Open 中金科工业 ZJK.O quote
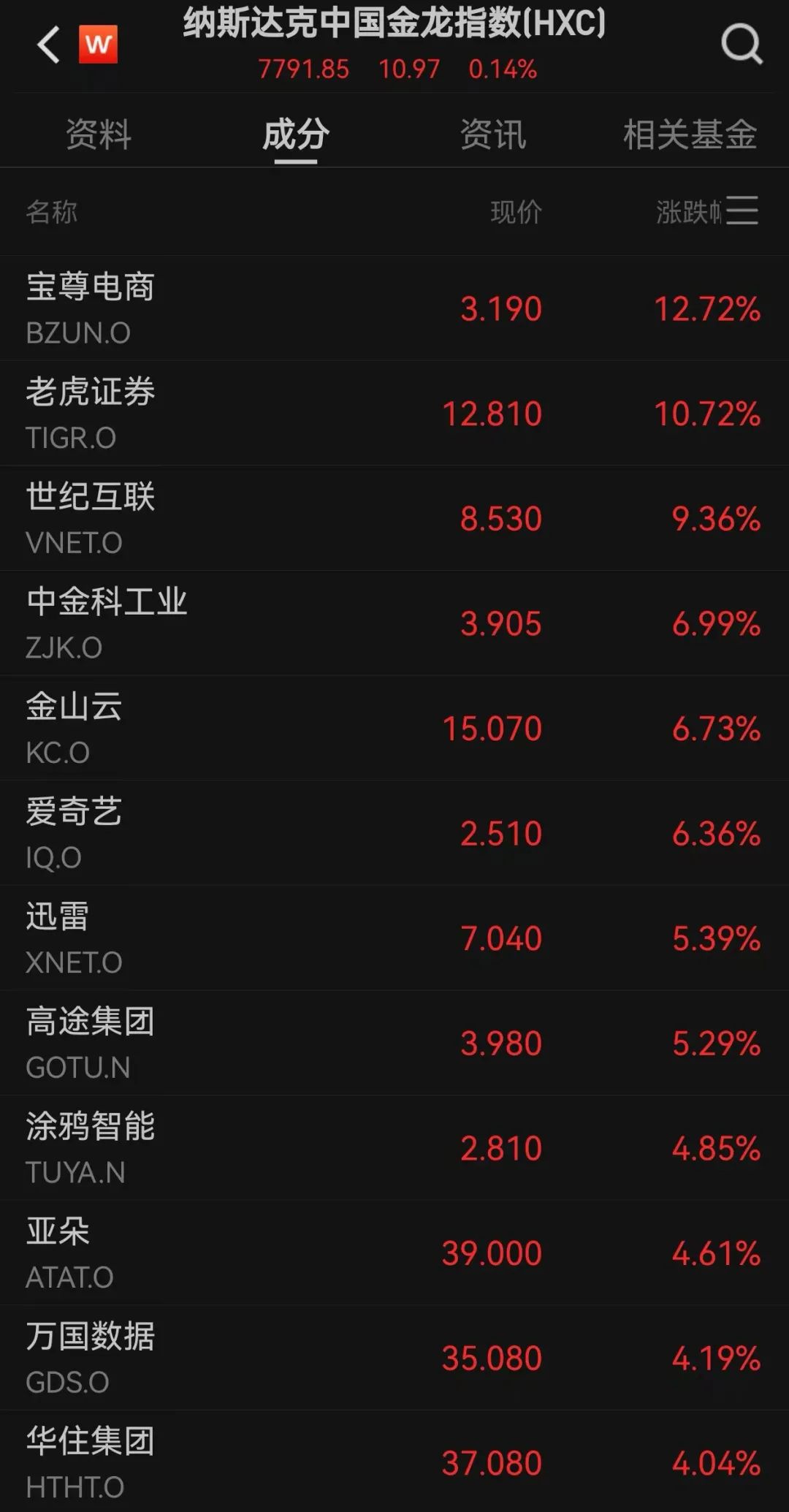 pyautogui.click(x=394, y=623)
